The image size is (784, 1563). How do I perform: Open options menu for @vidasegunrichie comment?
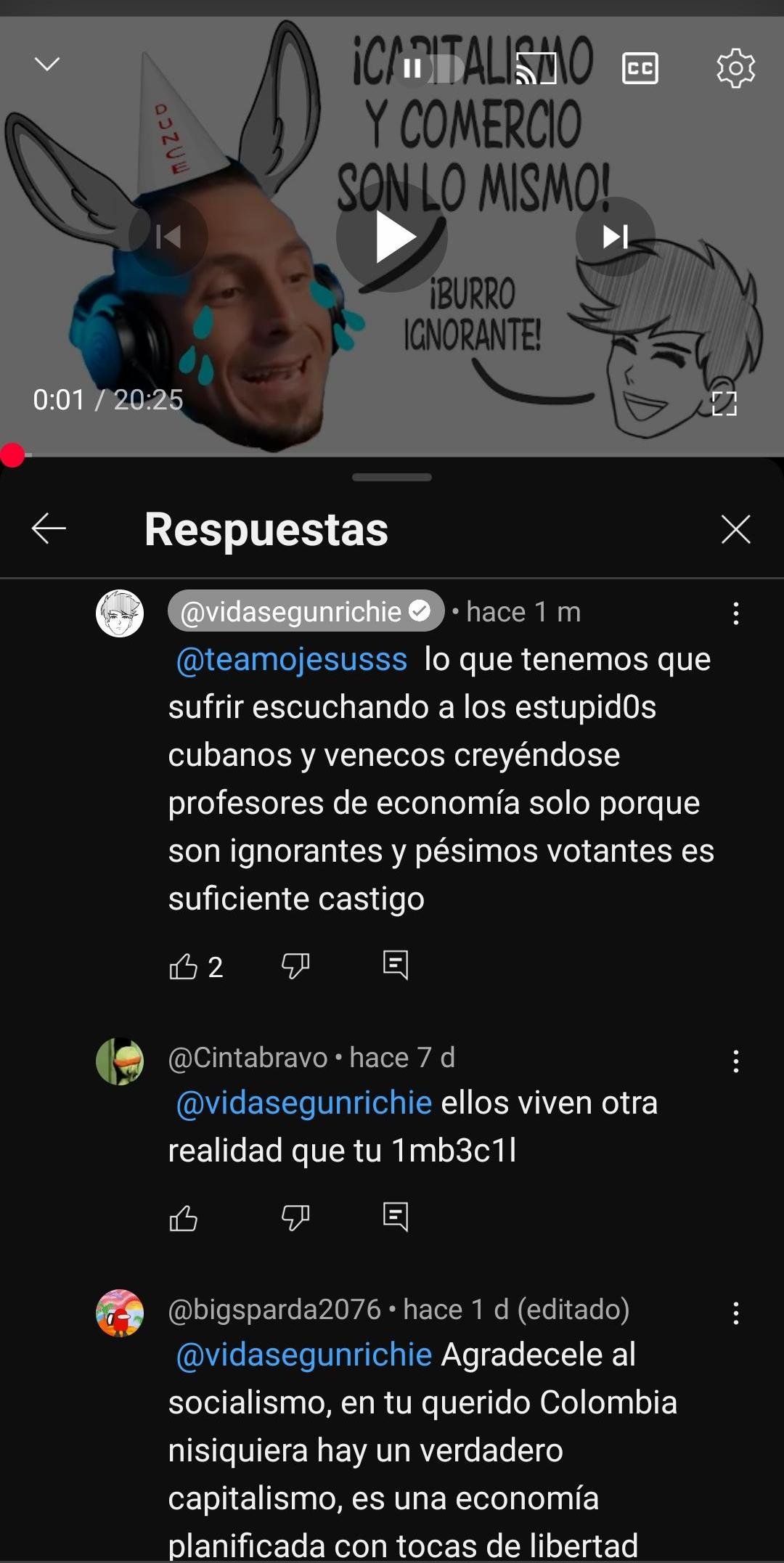tap(735, 613)
